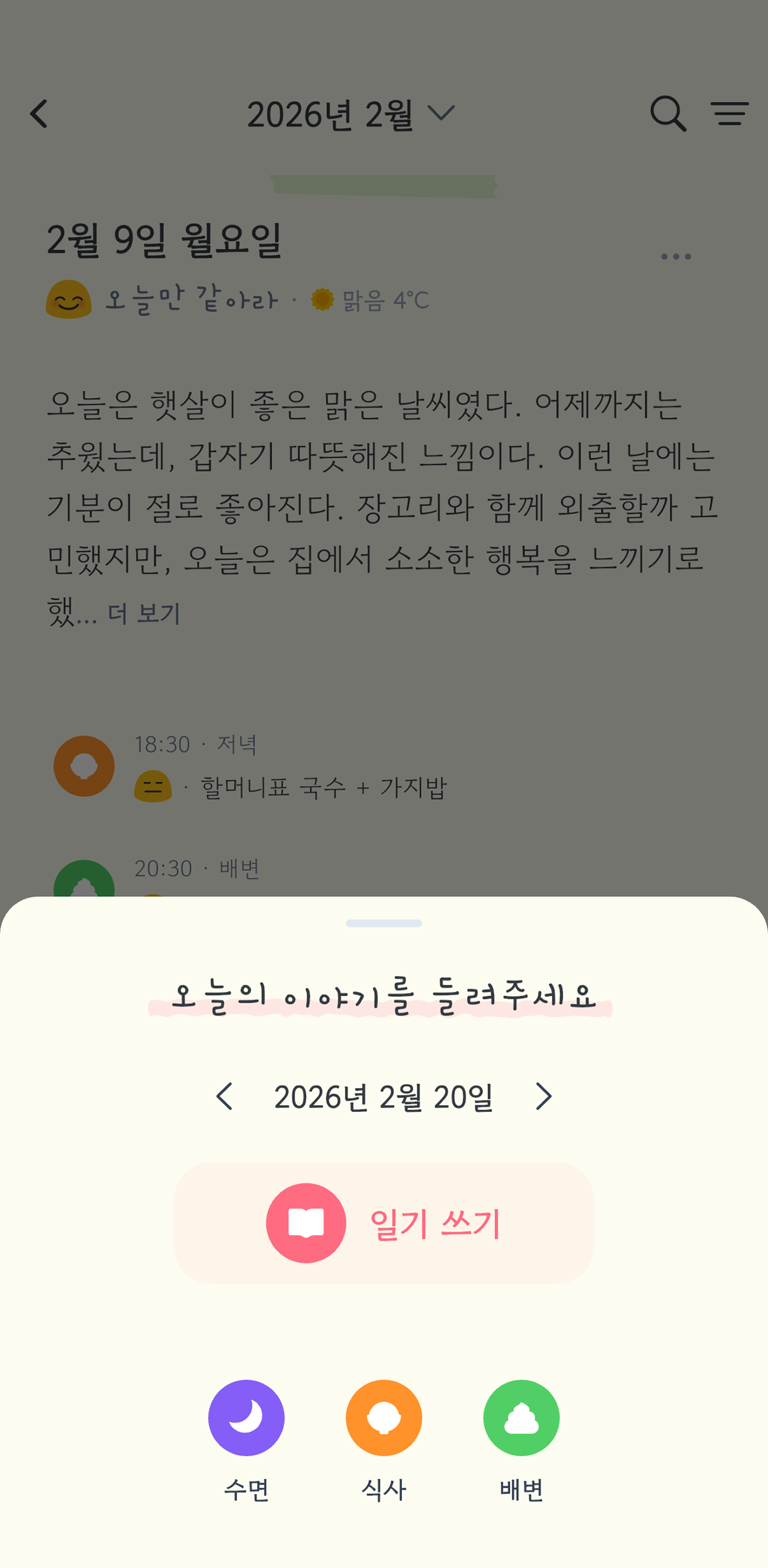Tap the 2026년 2월 20일 date label
This screenshot has height=1568, width=768.
point(383,1096)
